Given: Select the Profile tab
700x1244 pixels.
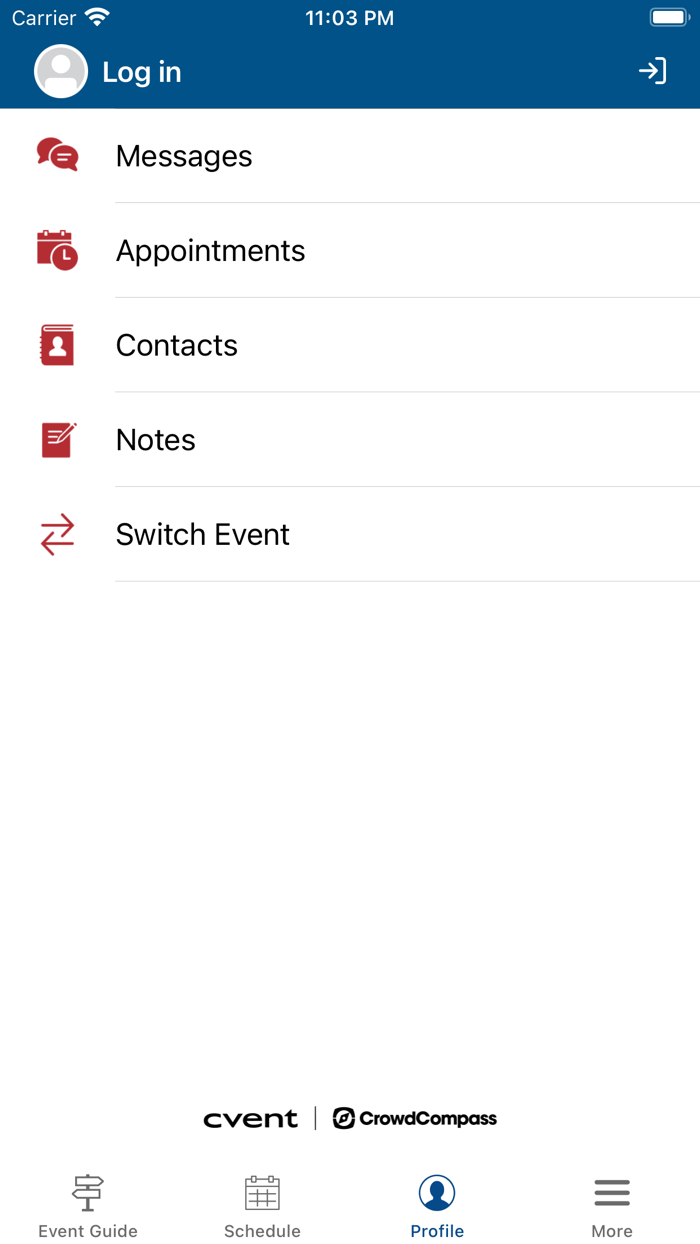Looking at the screenshot, I should point(437,1205).
